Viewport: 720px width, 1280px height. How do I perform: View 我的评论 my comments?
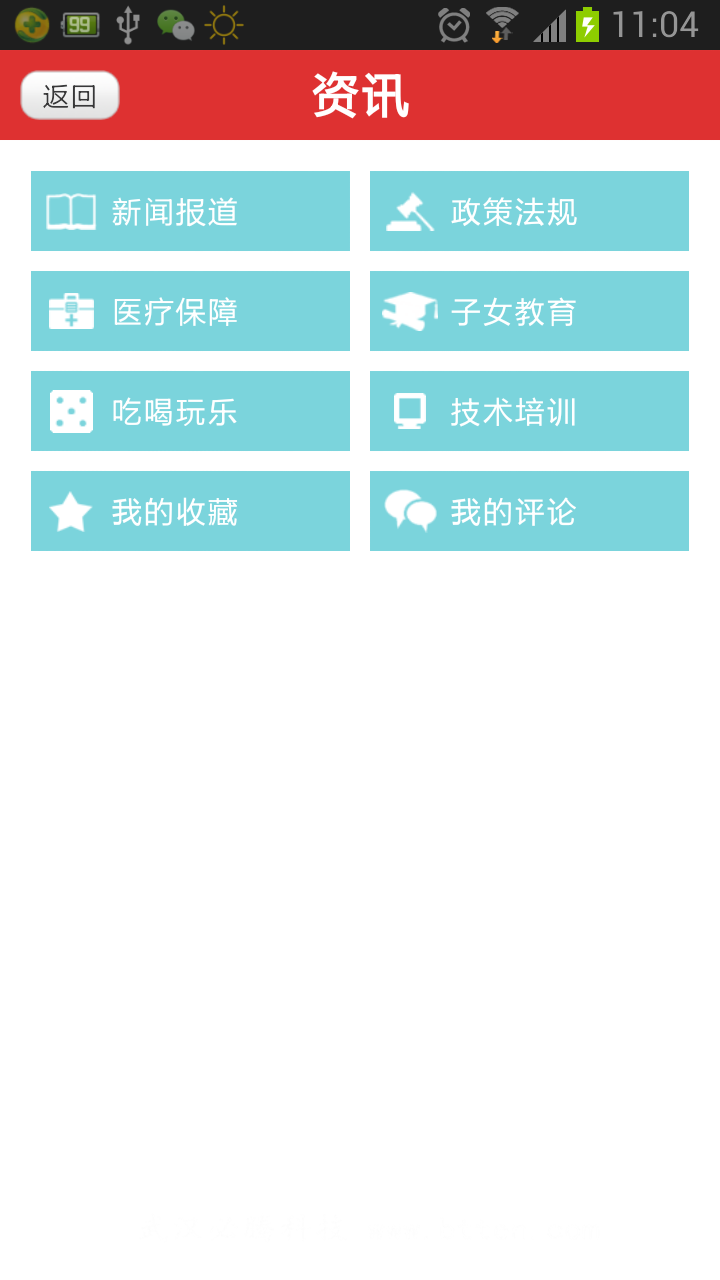coord(529,511)
